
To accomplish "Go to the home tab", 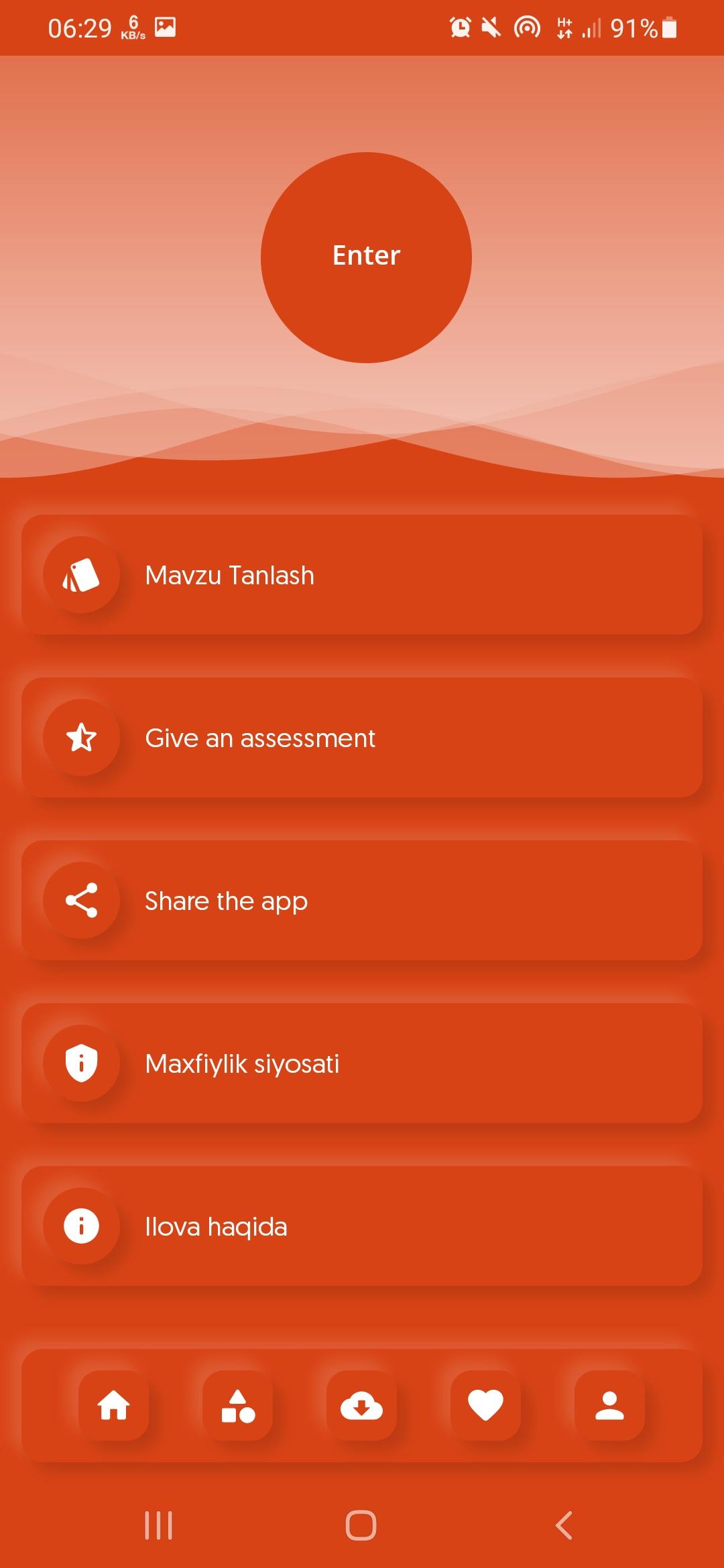I will 113,1405.
